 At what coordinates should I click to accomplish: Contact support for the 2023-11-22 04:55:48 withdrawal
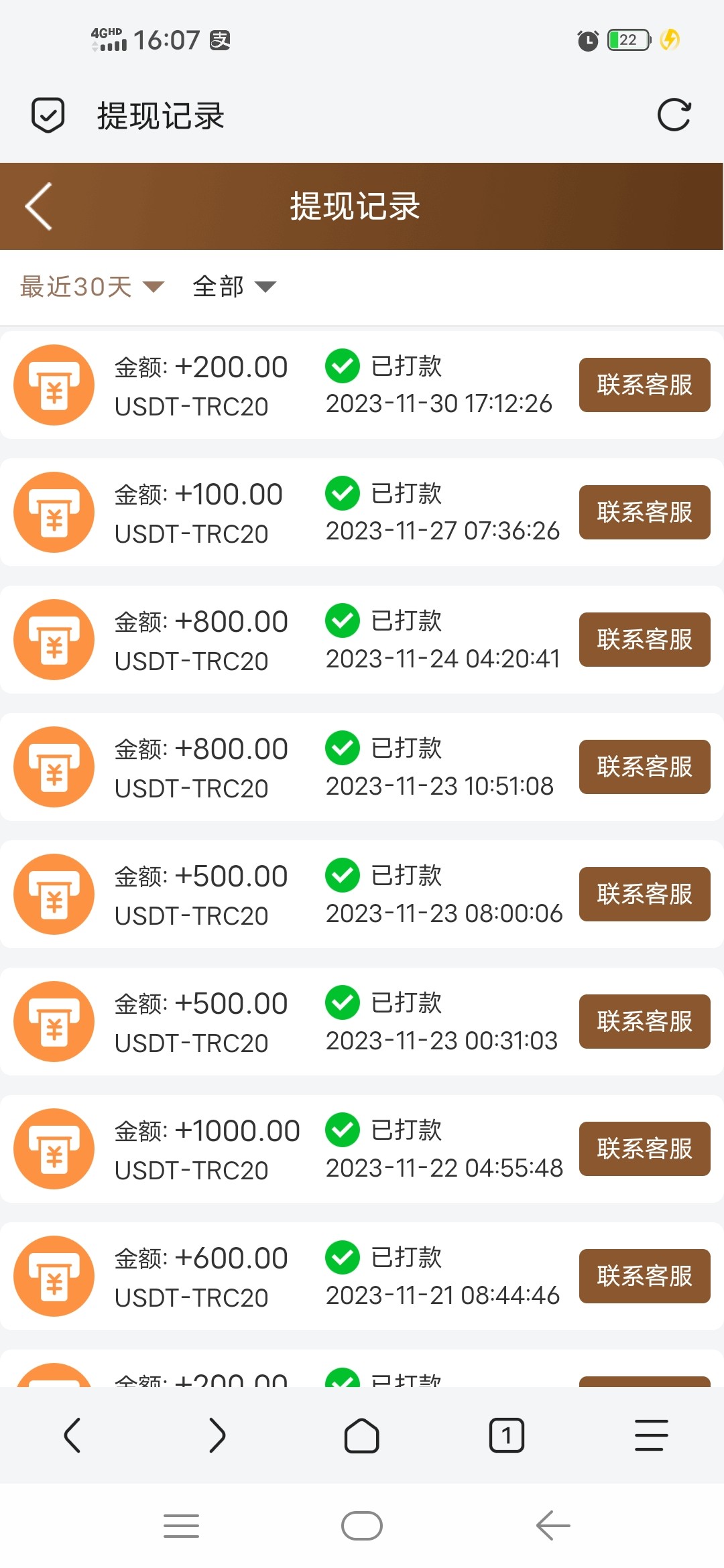644,1149
